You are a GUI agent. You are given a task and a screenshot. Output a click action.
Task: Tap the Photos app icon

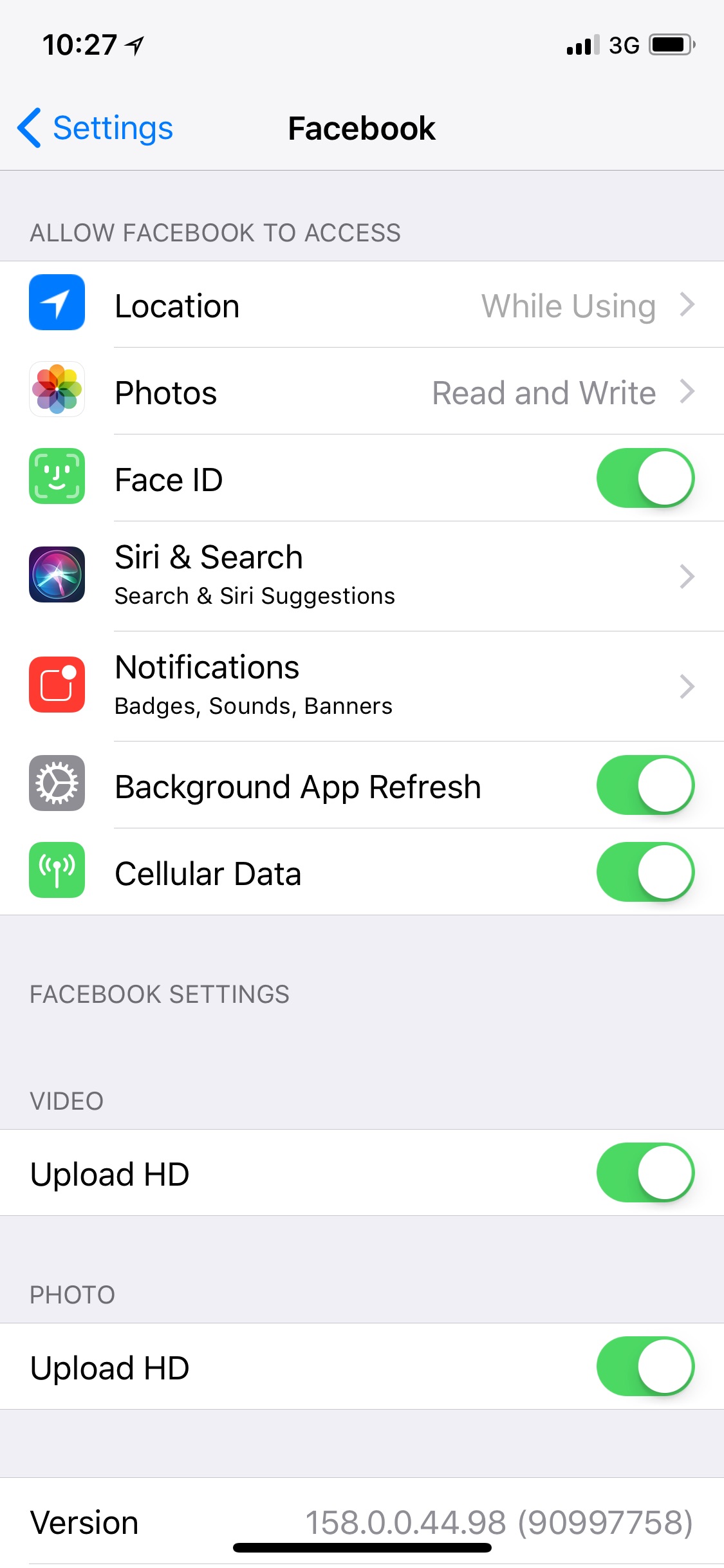tap(57, 391)
